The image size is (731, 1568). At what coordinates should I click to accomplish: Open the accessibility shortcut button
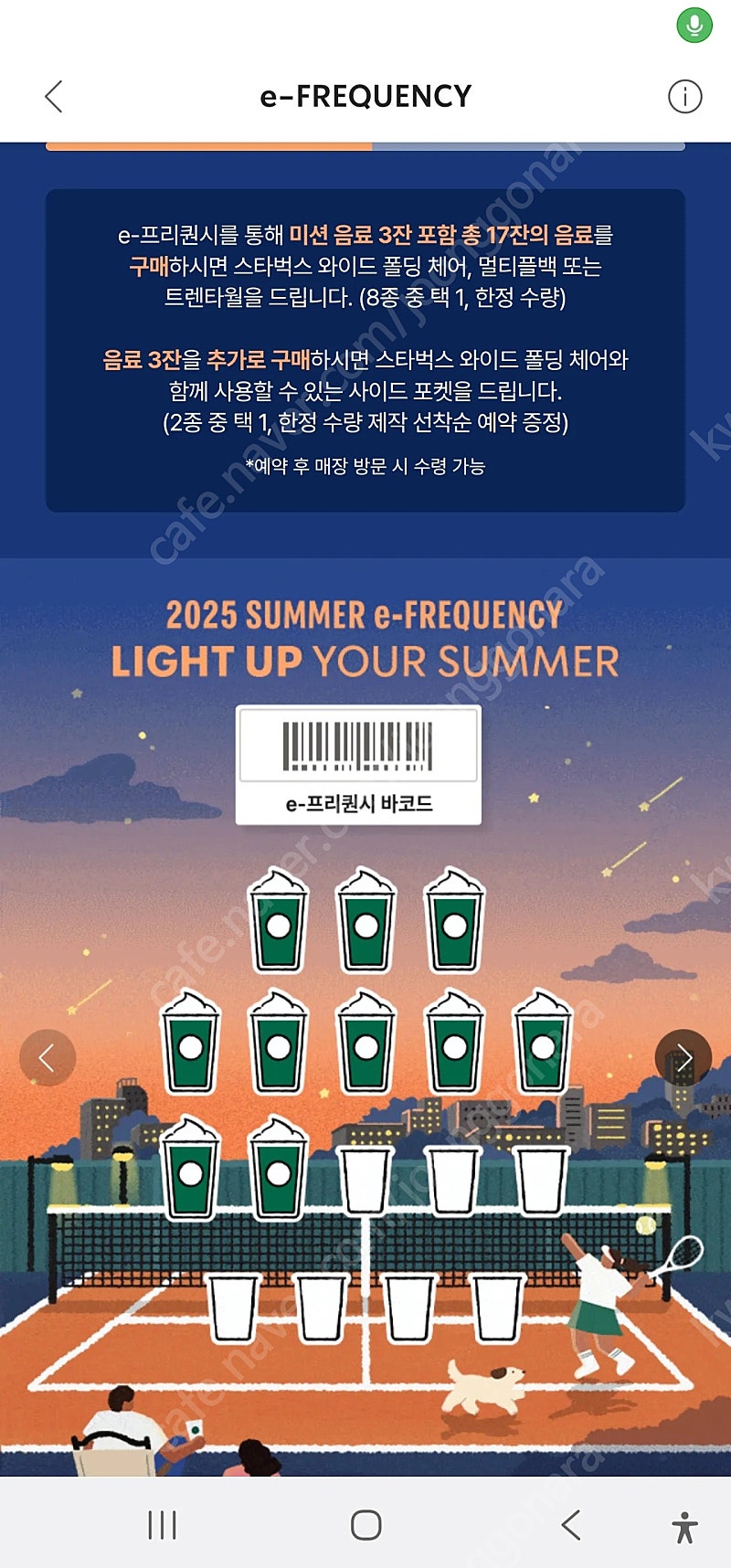(x=684, y=1527)
